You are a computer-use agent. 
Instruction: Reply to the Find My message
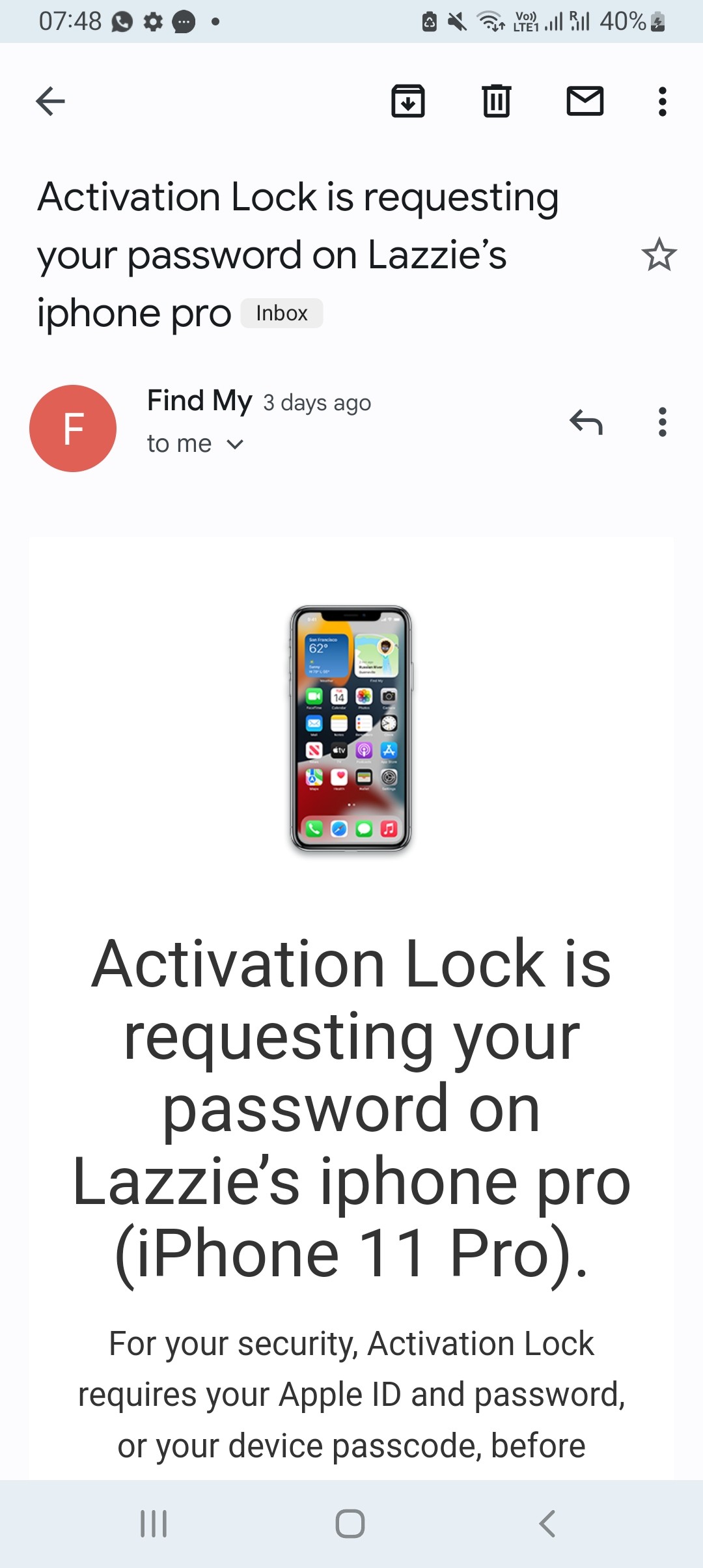[x=586, y=422]
